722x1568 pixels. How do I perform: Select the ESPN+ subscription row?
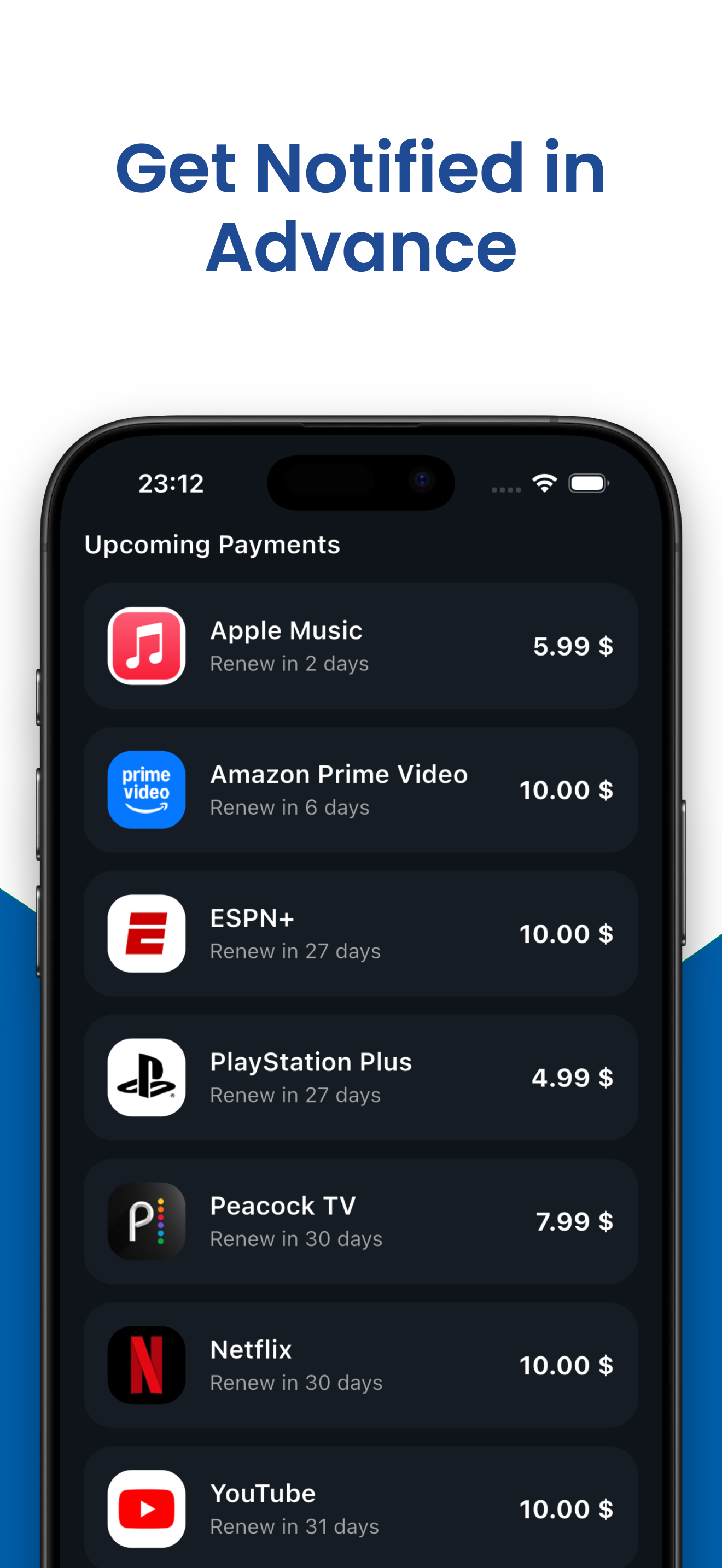pos(361,933)
